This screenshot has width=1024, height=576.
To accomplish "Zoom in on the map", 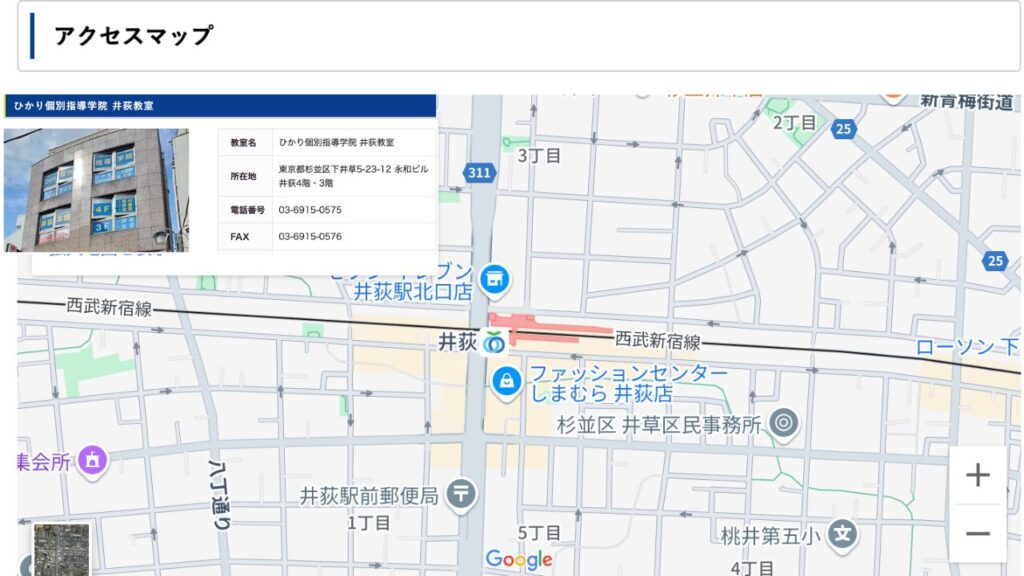I will pos(977,476).
